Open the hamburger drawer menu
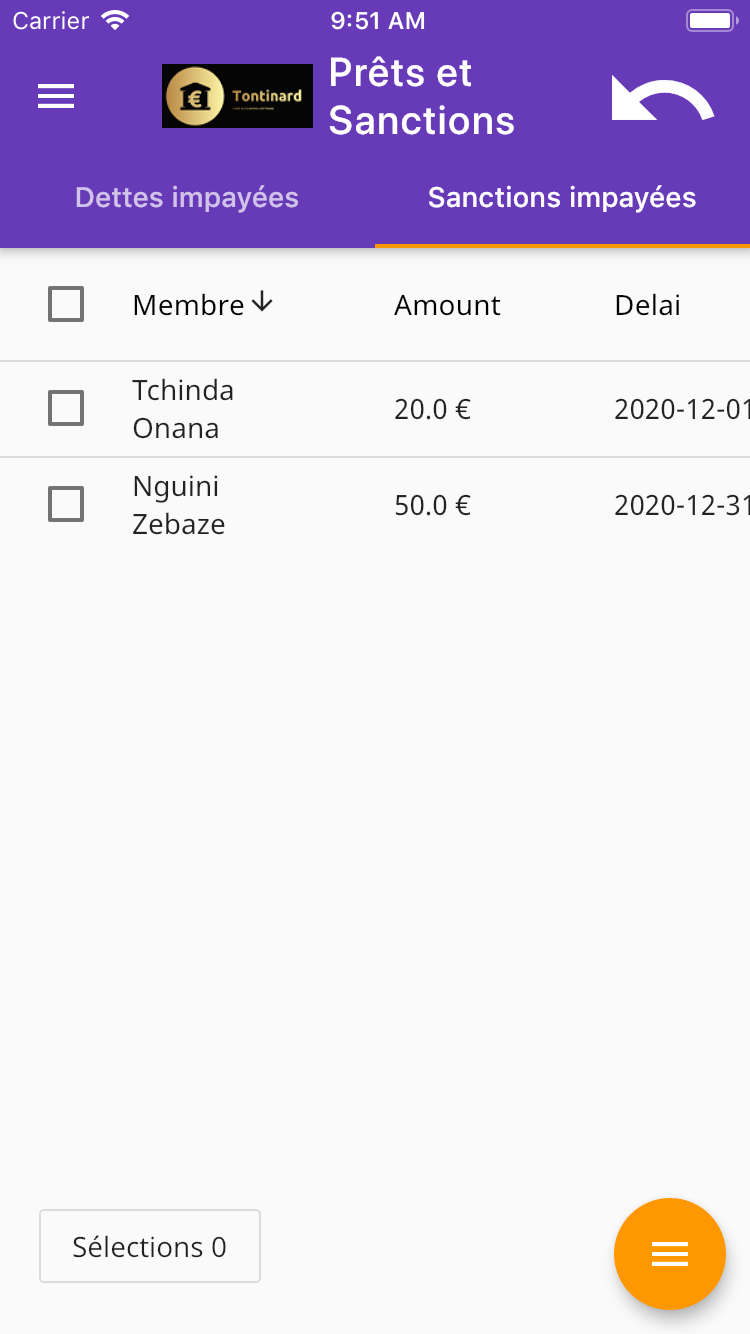The width and height of the screenshot is (750, 1334). click(56, 96)
